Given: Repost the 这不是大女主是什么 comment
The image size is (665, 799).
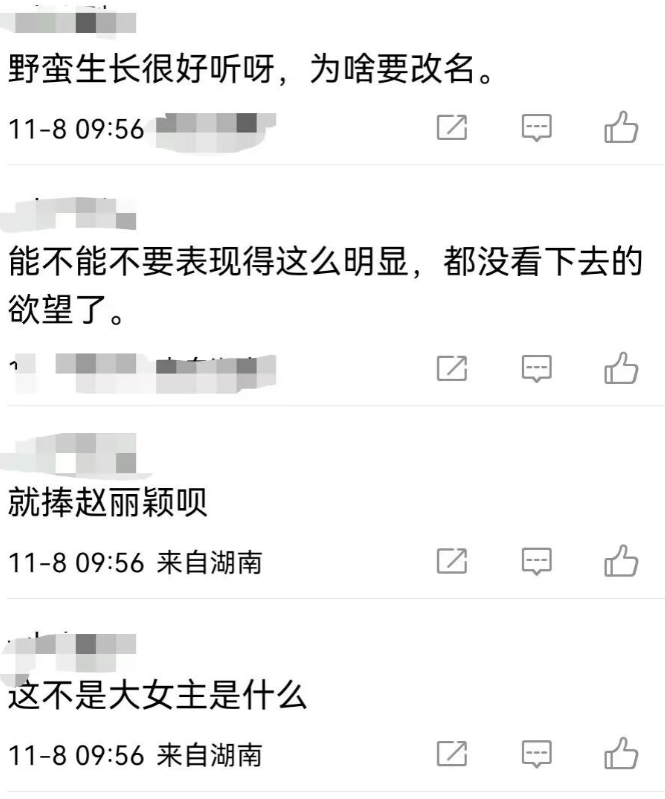Looking at the screenshot, I should point(452,753).
